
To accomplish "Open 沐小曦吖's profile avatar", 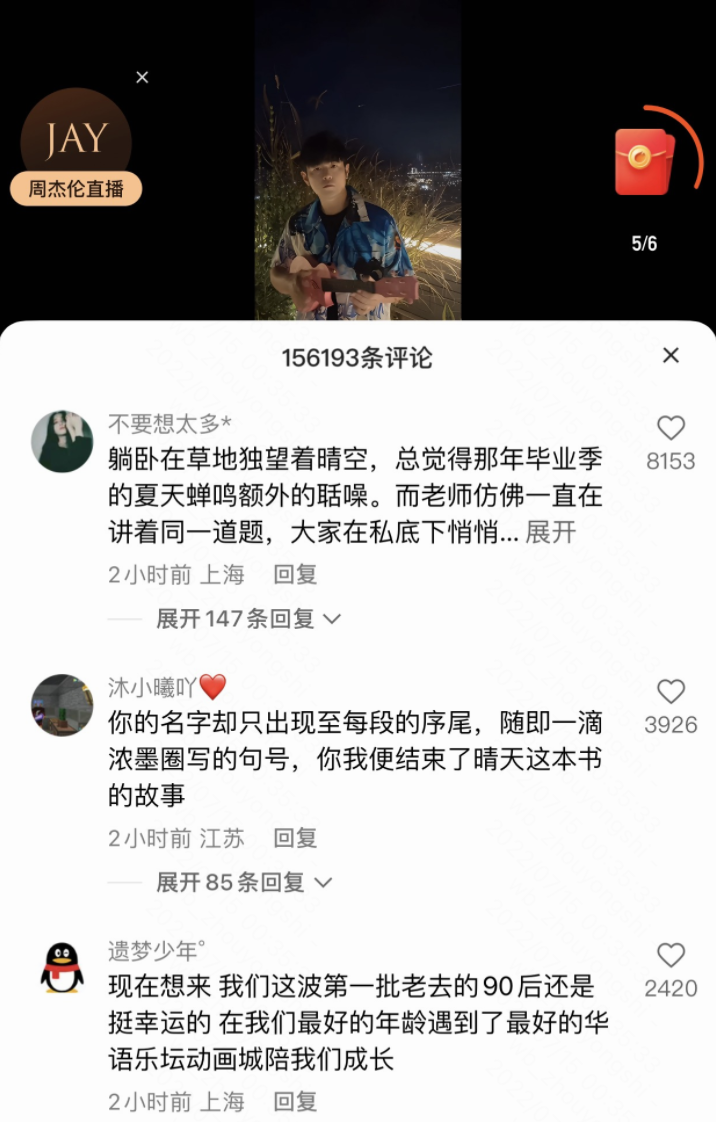I will [x=62, y=705].
